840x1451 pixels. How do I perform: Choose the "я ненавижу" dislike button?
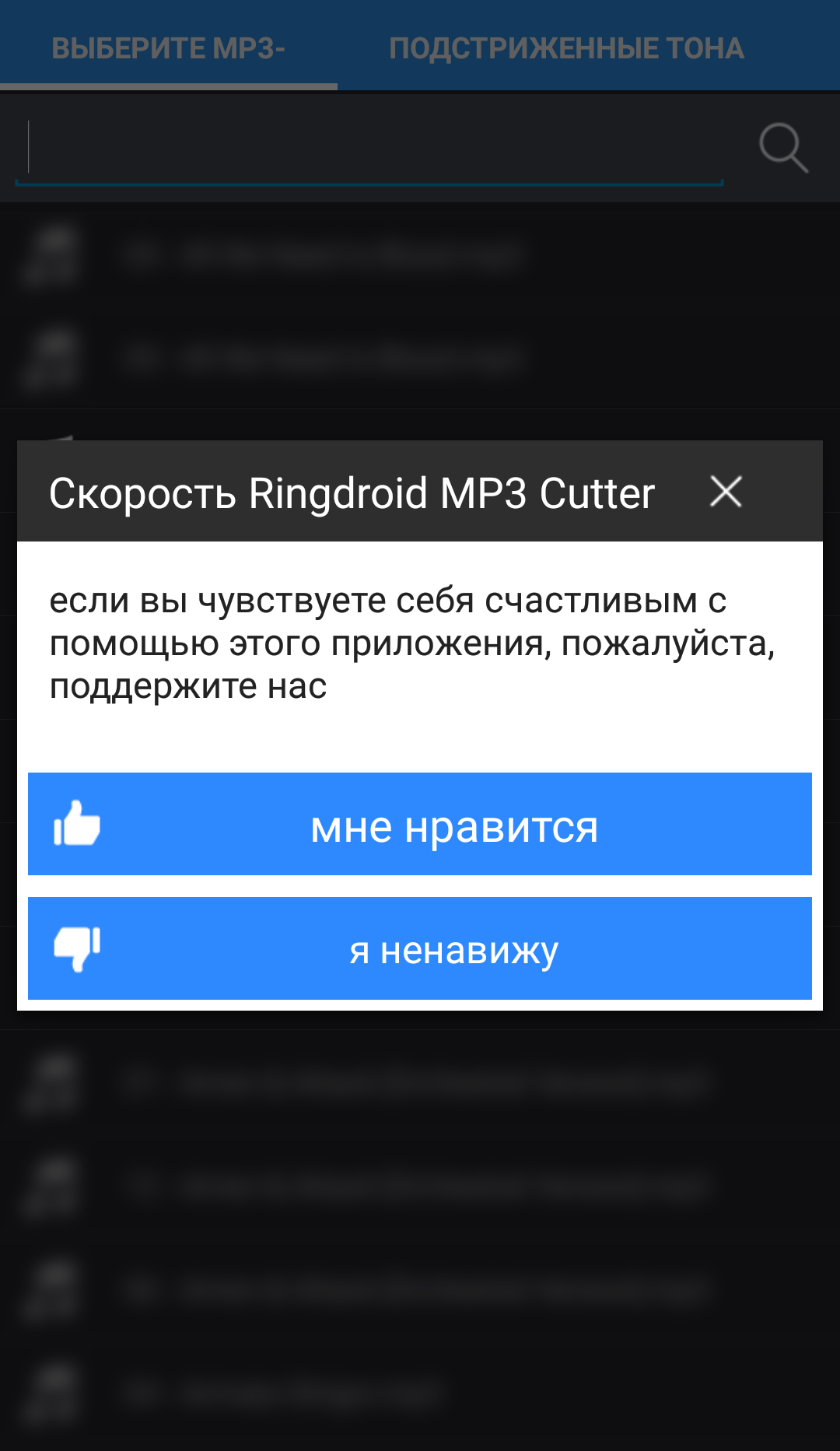coord(420,948)
